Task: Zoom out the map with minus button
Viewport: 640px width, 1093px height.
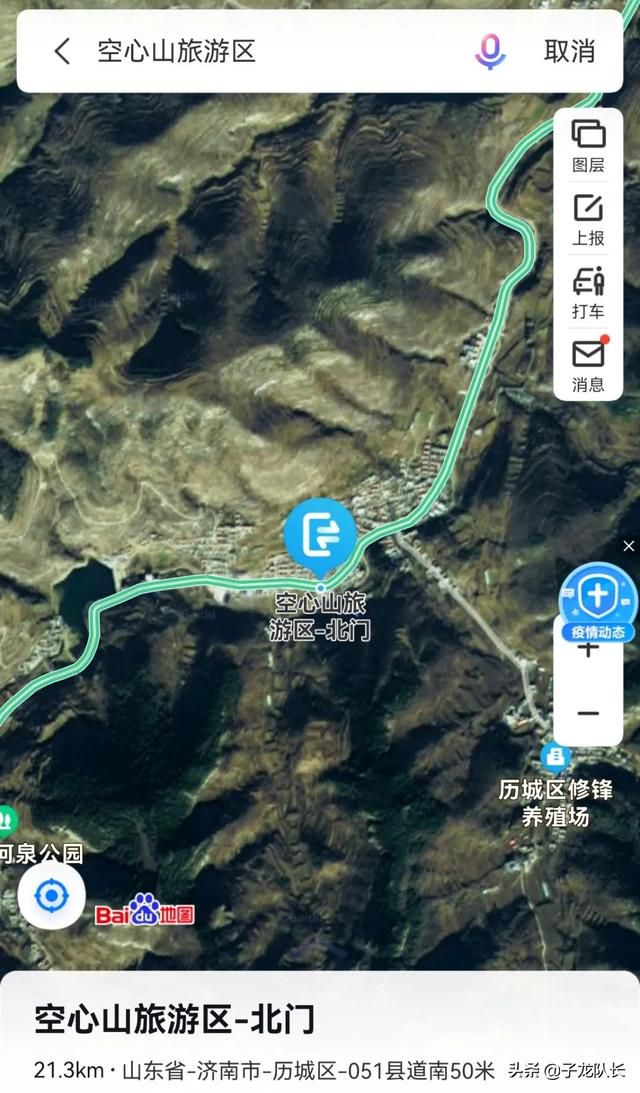Action: (x=588, y=713)
